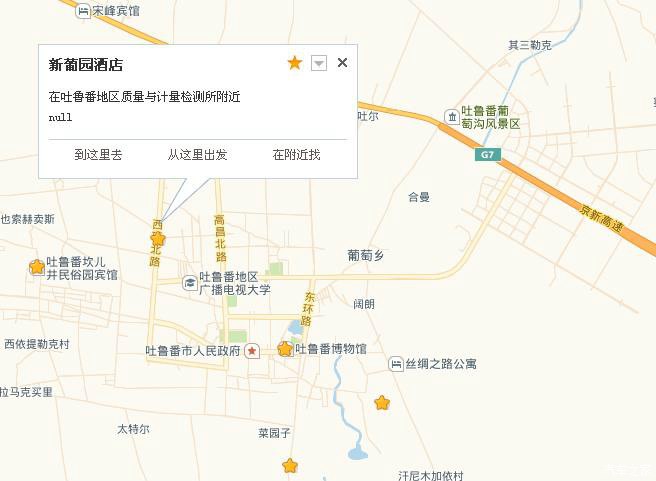Toggle the favorite star for 新葡园酒店
Viewport: 656px width, 481px height.
(x=295, y=63)
